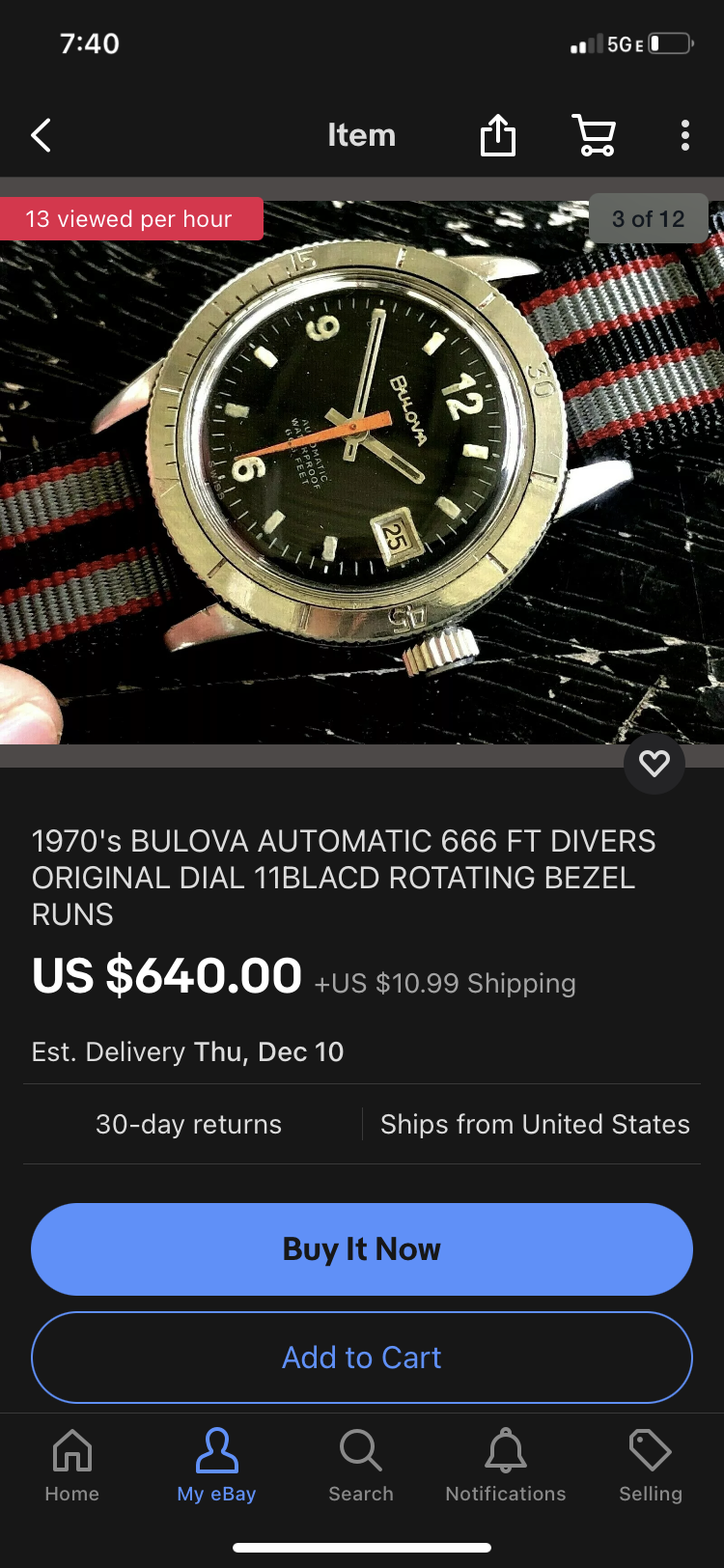Image resolution: width=724 pixels, height=1568 pixels.
Task: Switch to the My eBay tab
Action: pos(216,1465)
